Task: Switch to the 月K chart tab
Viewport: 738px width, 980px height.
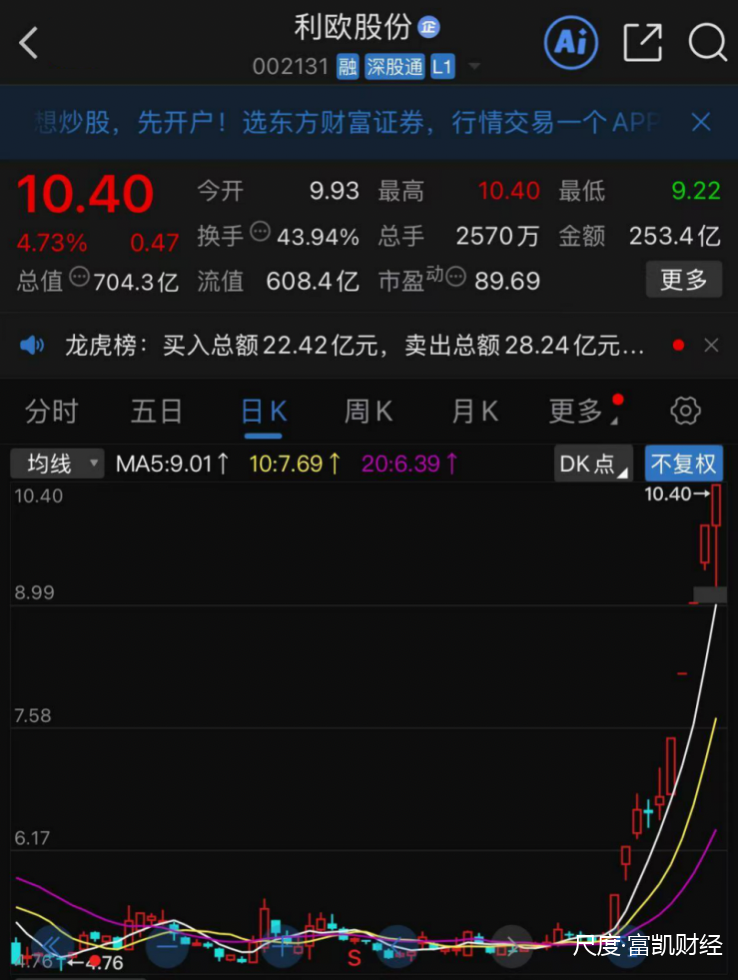Action: [474, 411]
